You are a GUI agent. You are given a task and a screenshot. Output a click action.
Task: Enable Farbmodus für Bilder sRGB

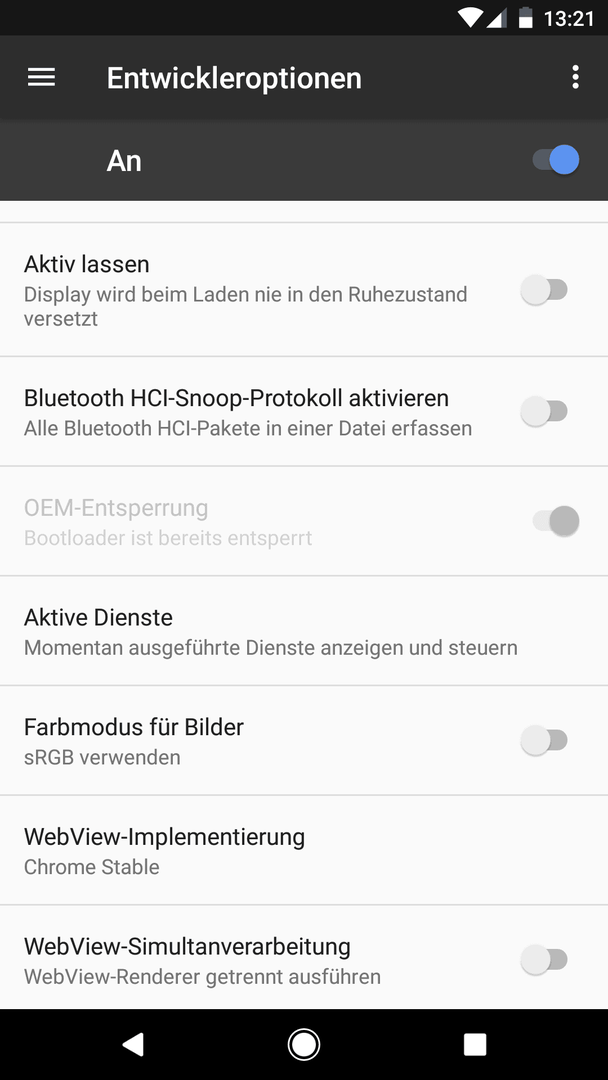544,741
